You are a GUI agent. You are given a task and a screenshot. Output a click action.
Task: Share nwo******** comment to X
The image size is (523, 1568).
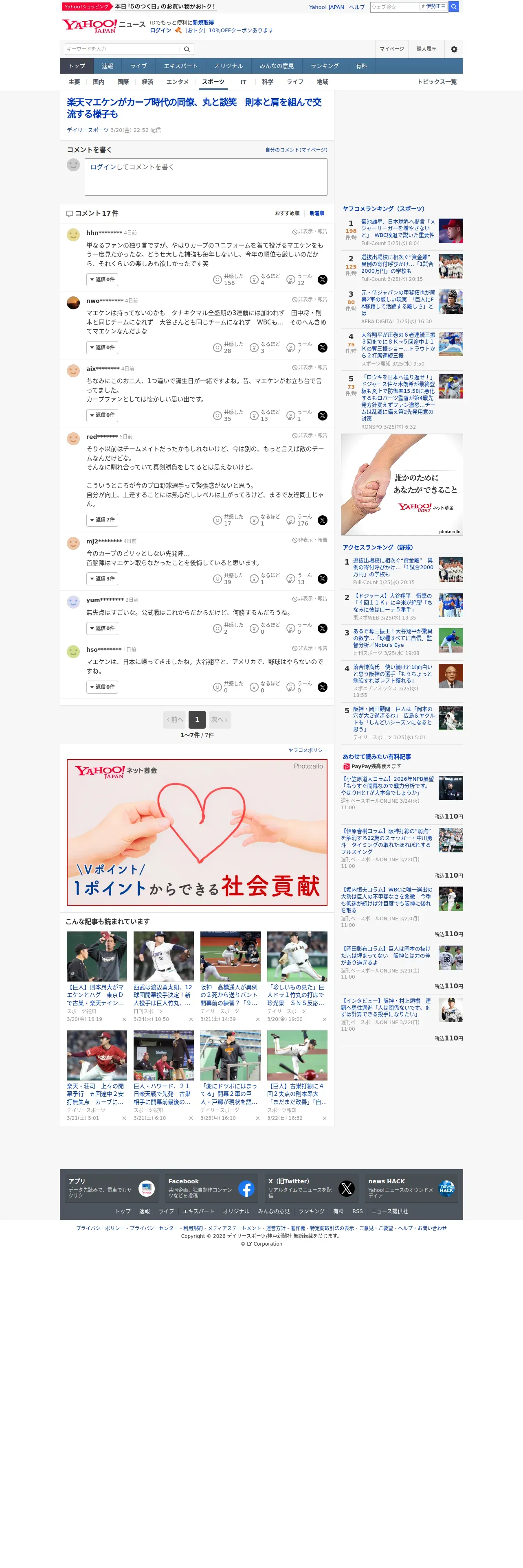pos(323,348)
